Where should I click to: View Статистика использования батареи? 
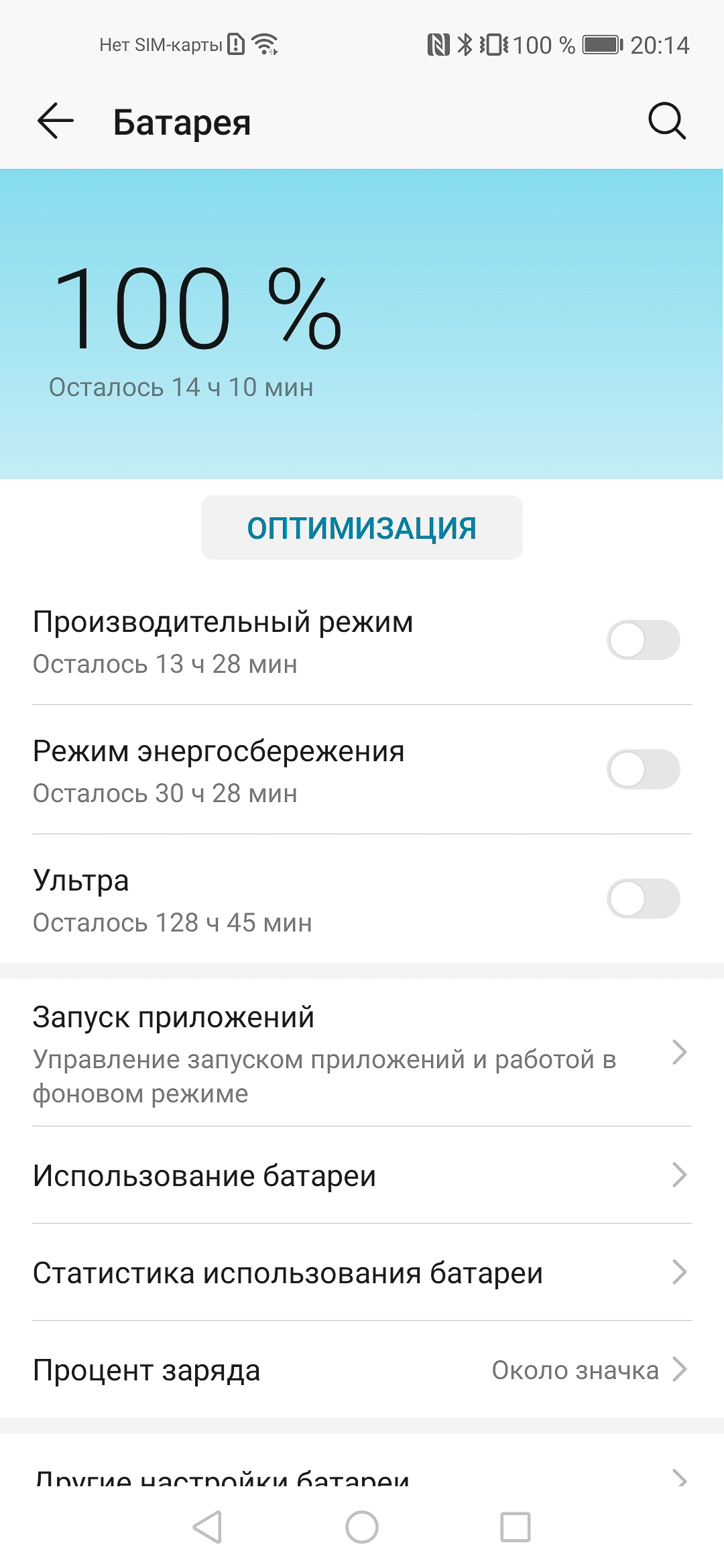click(362, 1272)
